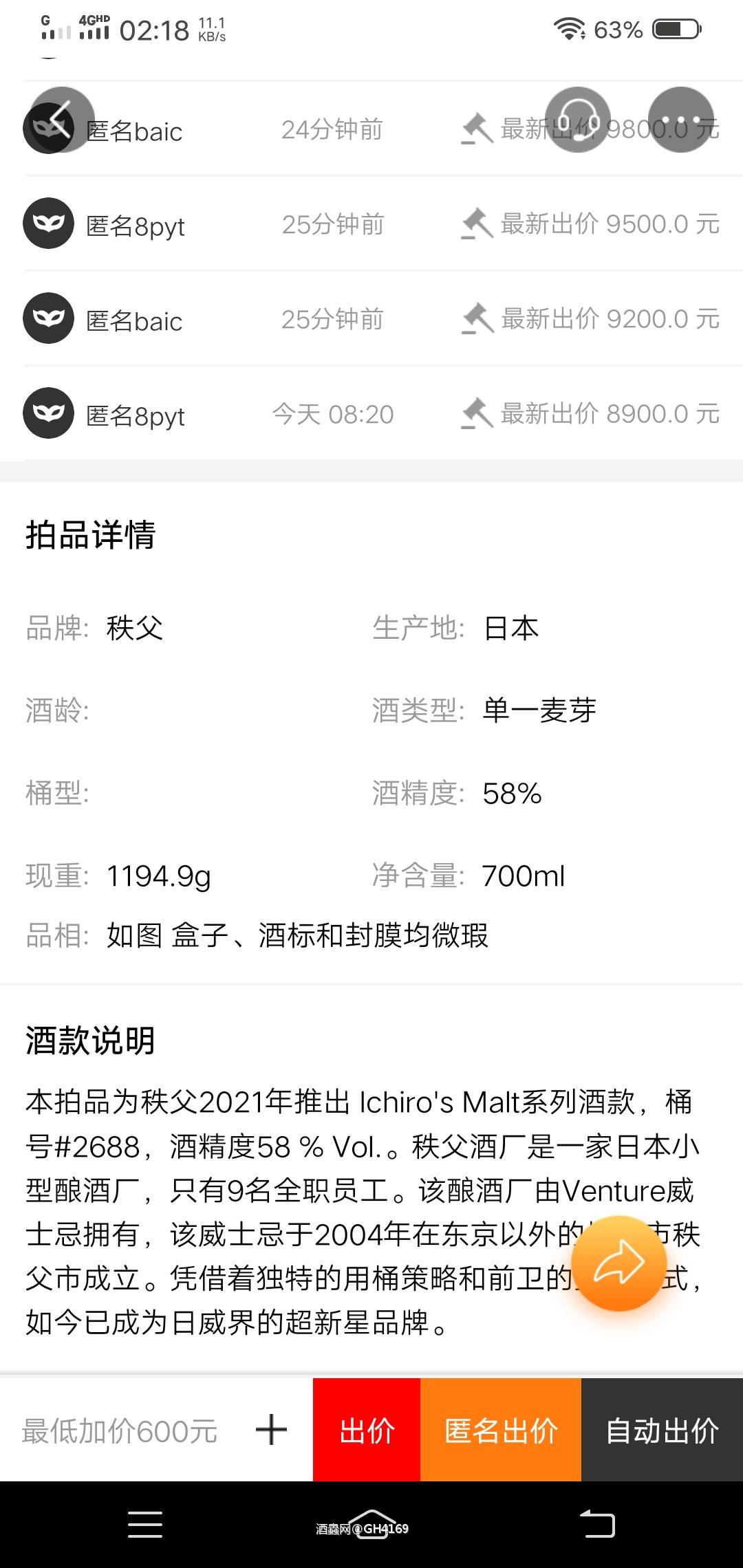This screenshot has width=743, height=1568.
Task: Select the 酒款说明 description section header
Action: click(91, 1041)
